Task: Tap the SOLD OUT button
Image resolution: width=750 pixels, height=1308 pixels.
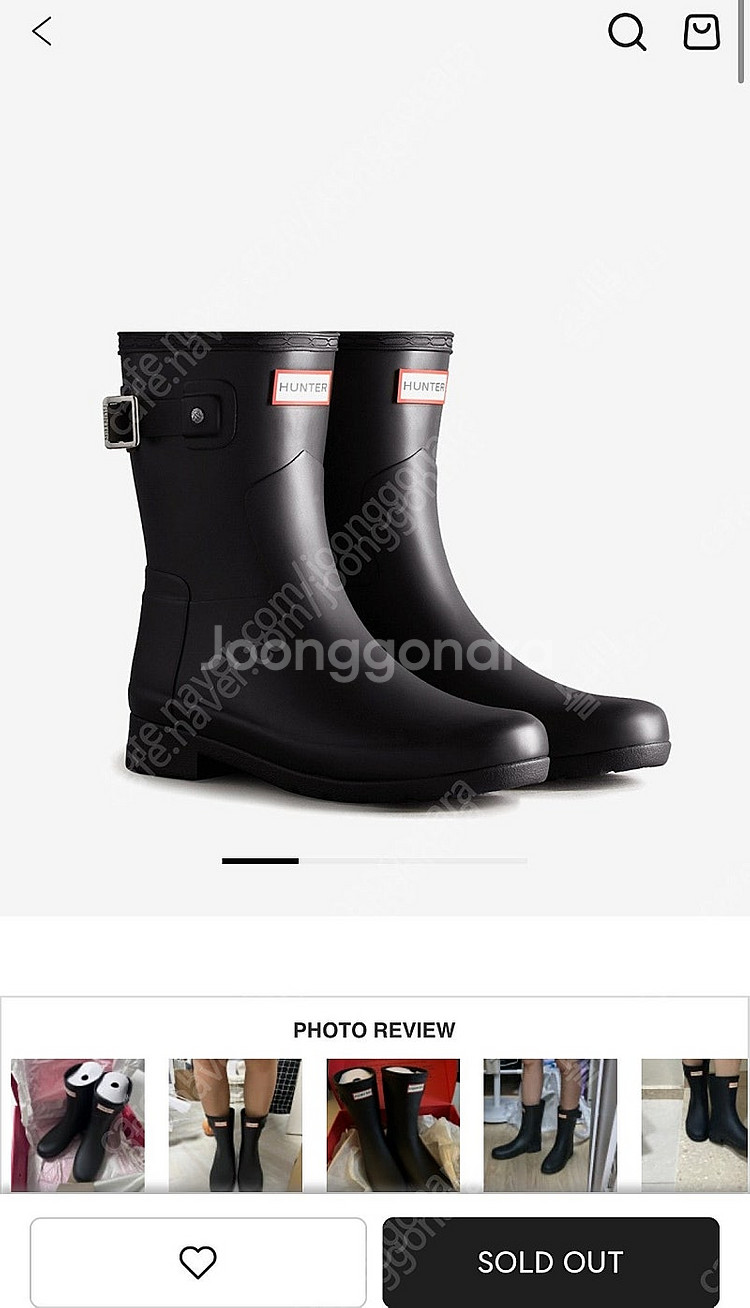Action: coord(551,1262)
